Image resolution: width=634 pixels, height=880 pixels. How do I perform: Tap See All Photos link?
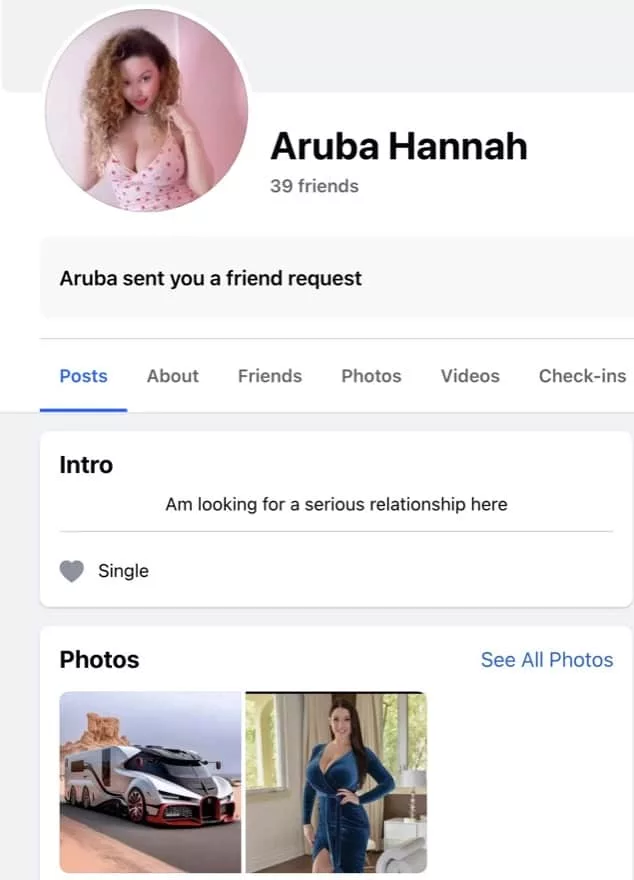point(546,660)
